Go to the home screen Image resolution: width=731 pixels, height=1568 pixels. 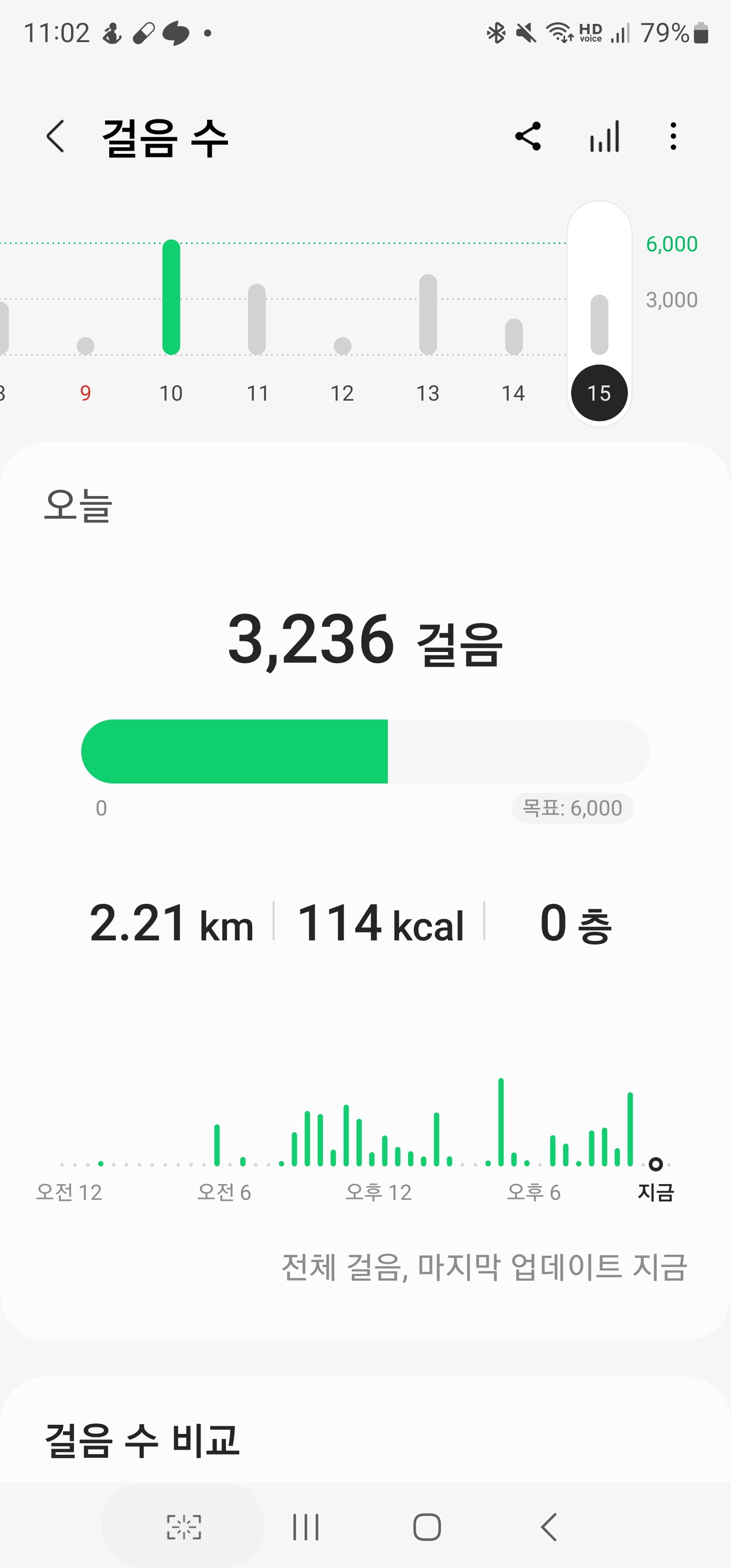point(426,1526)
